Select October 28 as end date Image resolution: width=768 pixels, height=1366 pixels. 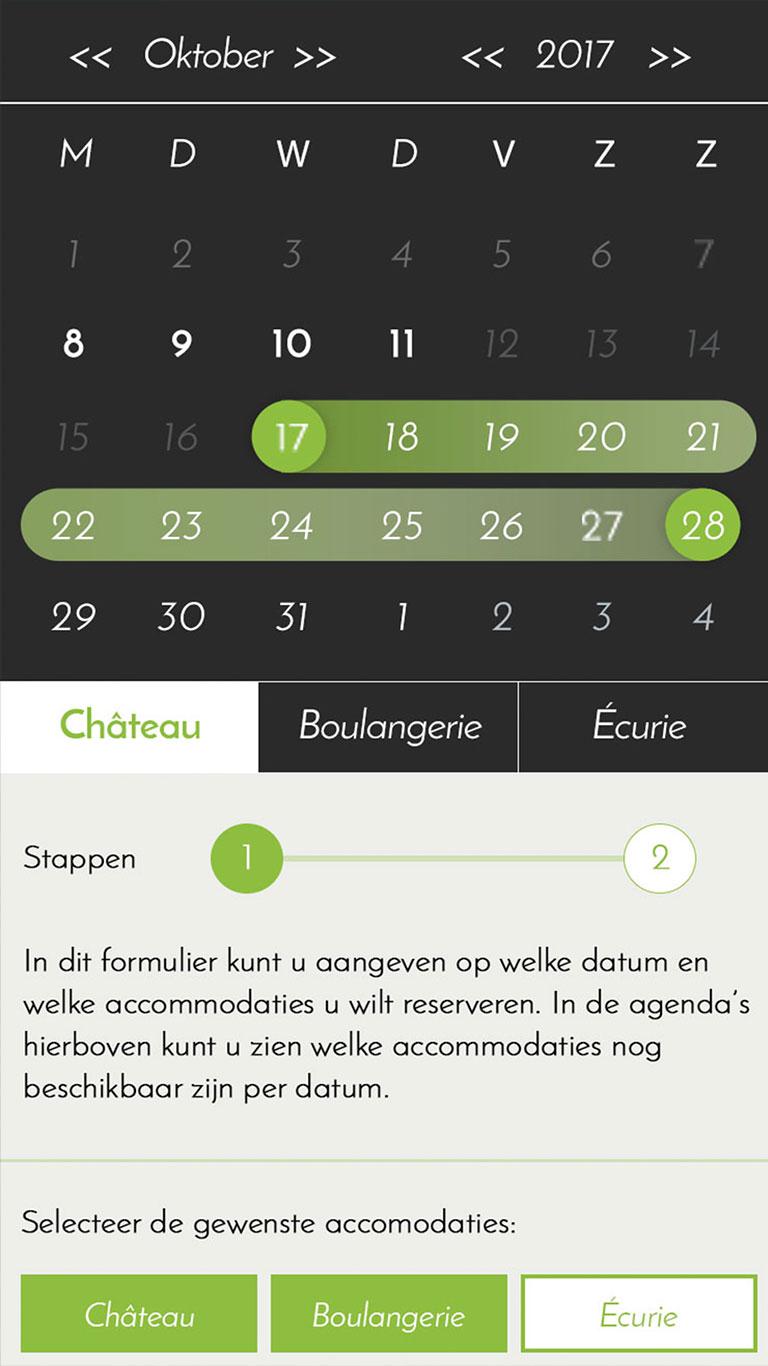[702, 525]
